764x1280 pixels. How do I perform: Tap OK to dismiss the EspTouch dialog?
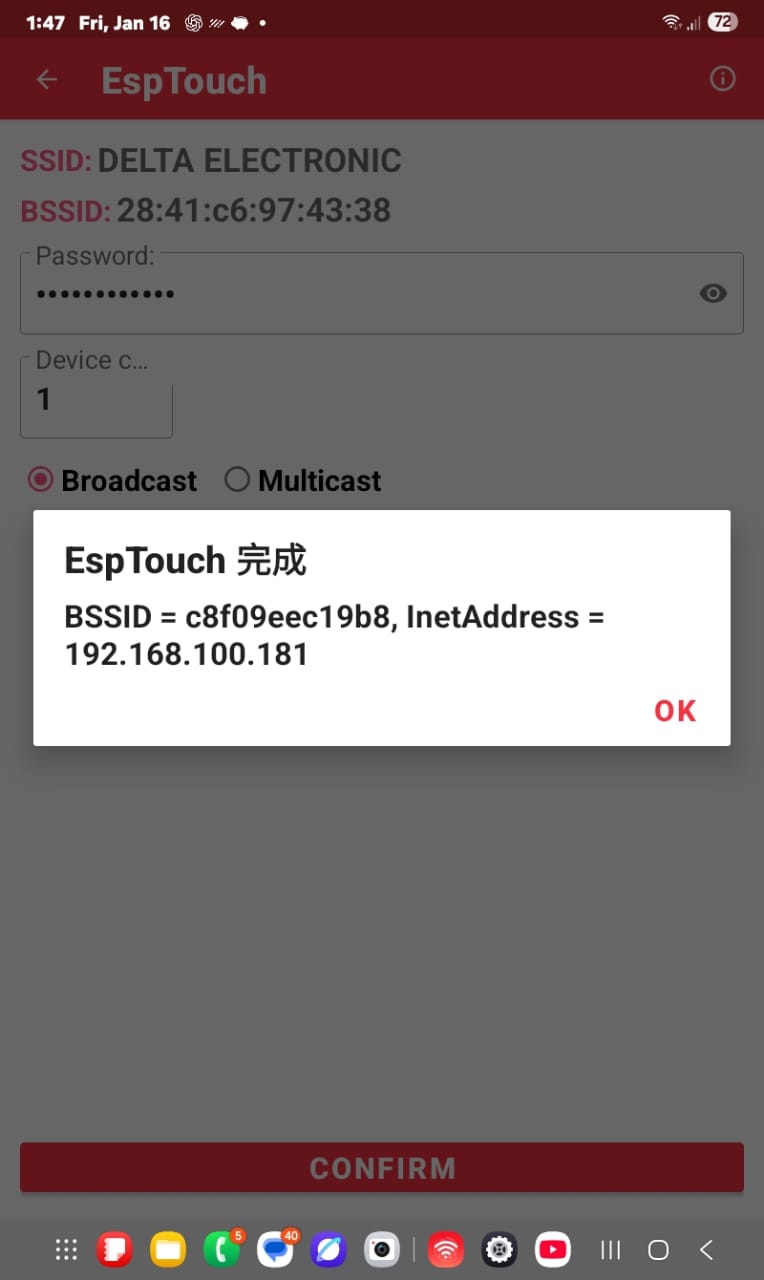point(675,711)
